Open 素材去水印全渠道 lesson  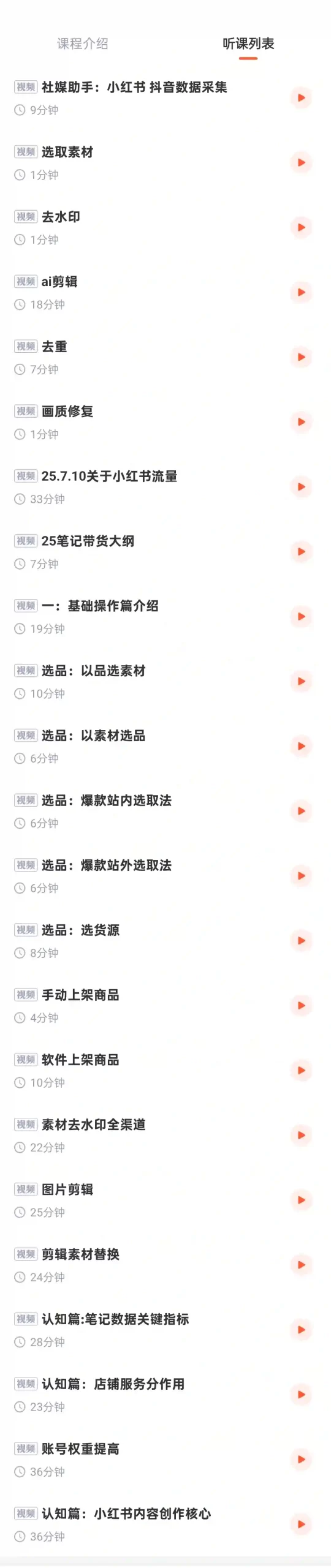tap(165, 1136)
